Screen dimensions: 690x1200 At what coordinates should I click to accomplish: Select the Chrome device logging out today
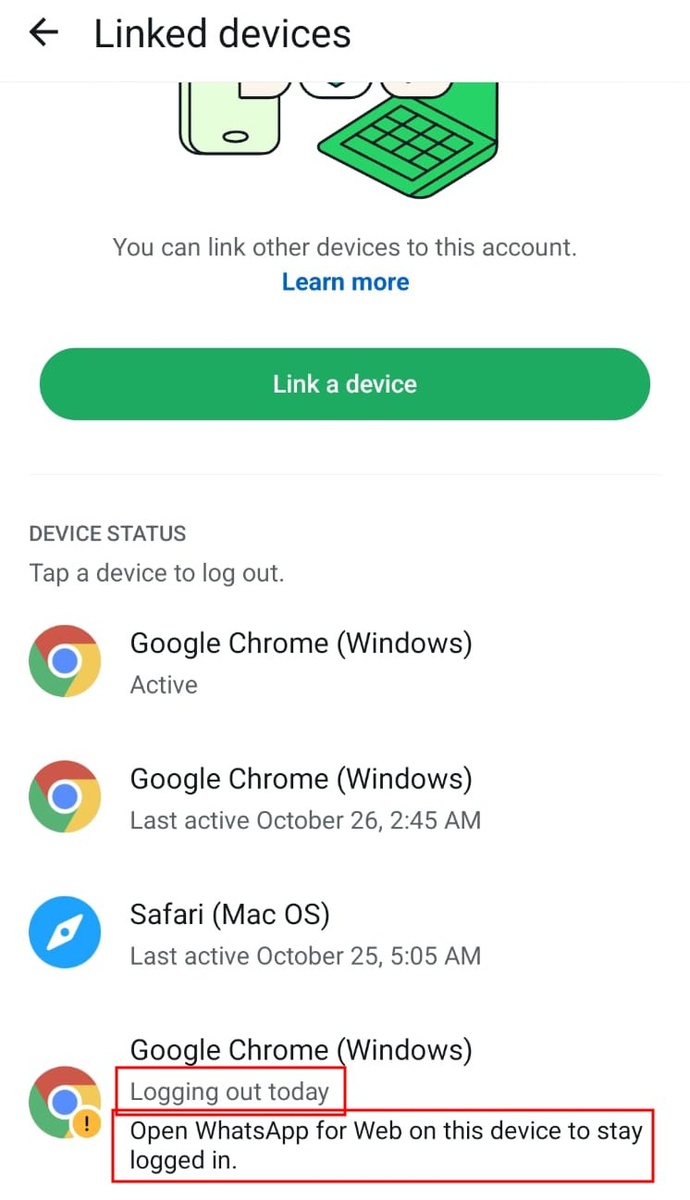[300, 1070]
